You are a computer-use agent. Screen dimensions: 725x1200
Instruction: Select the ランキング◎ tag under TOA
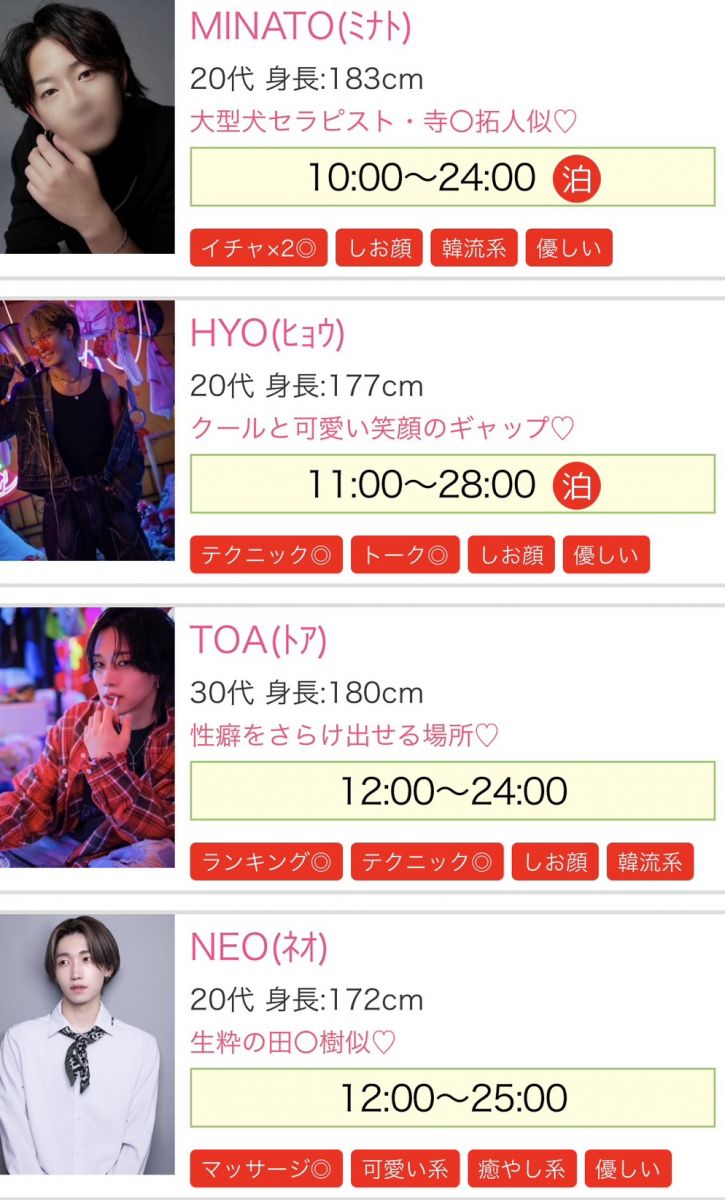click(x=266, y=862)
